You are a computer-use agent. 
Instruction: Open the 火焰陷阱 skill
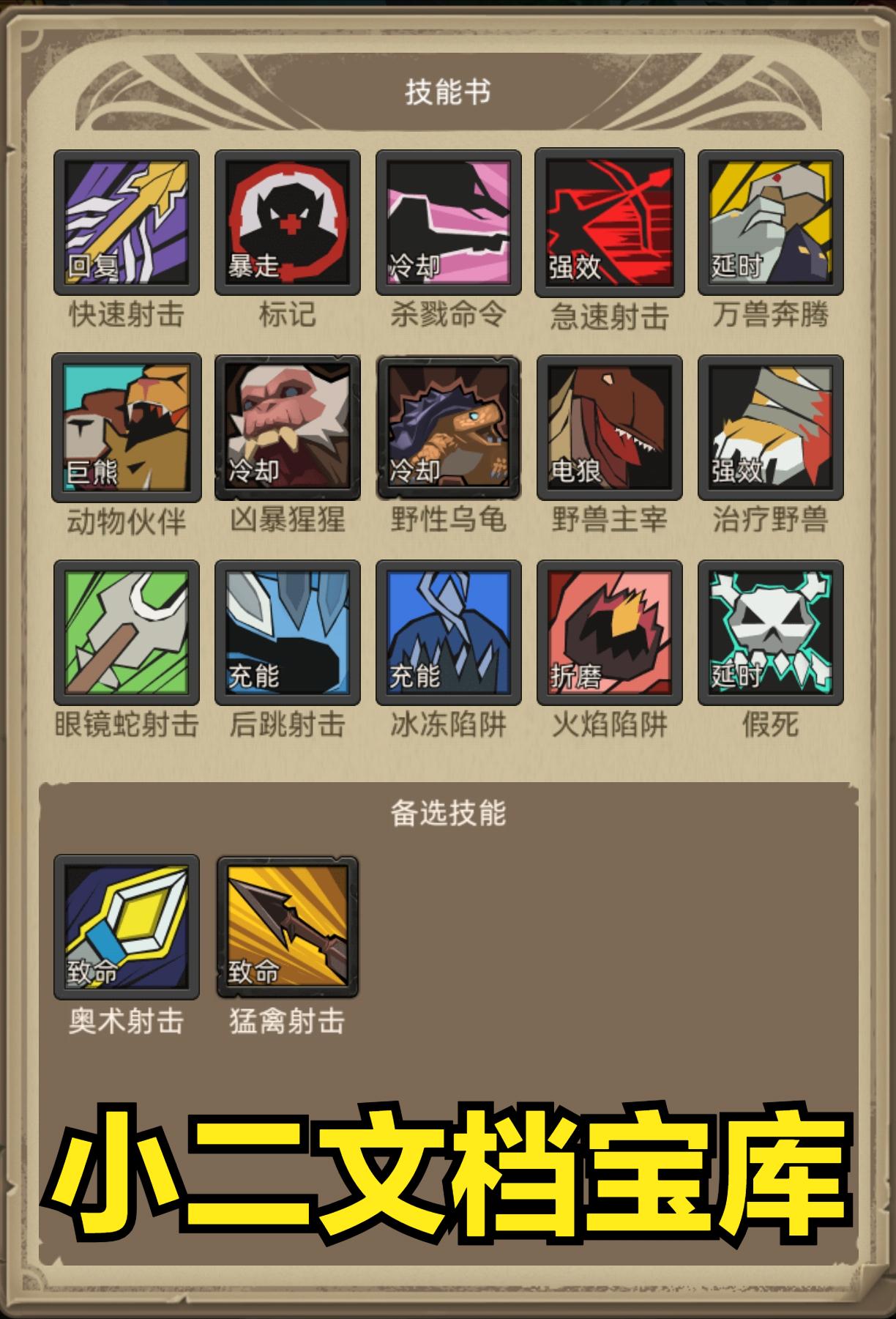[x=609, y=633]
